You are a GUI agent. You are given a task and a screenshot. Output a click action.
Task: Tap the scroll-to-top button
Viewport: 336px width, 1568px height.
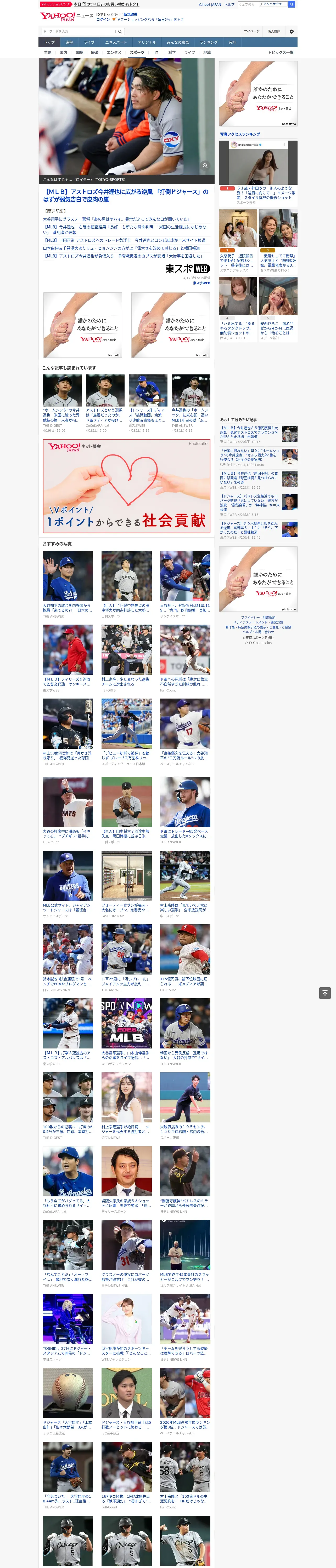[325, 993]
